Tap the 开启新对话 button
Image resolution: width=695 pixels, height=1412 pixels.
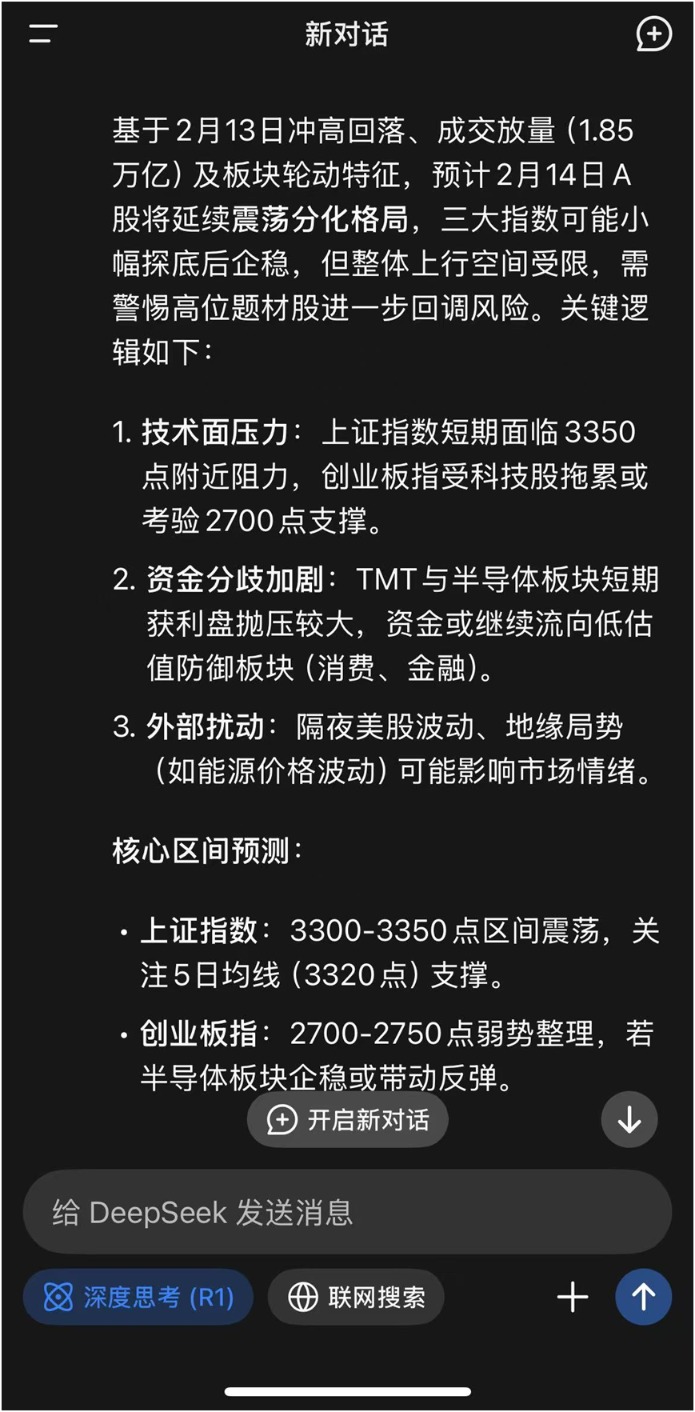pos(347,1119)
